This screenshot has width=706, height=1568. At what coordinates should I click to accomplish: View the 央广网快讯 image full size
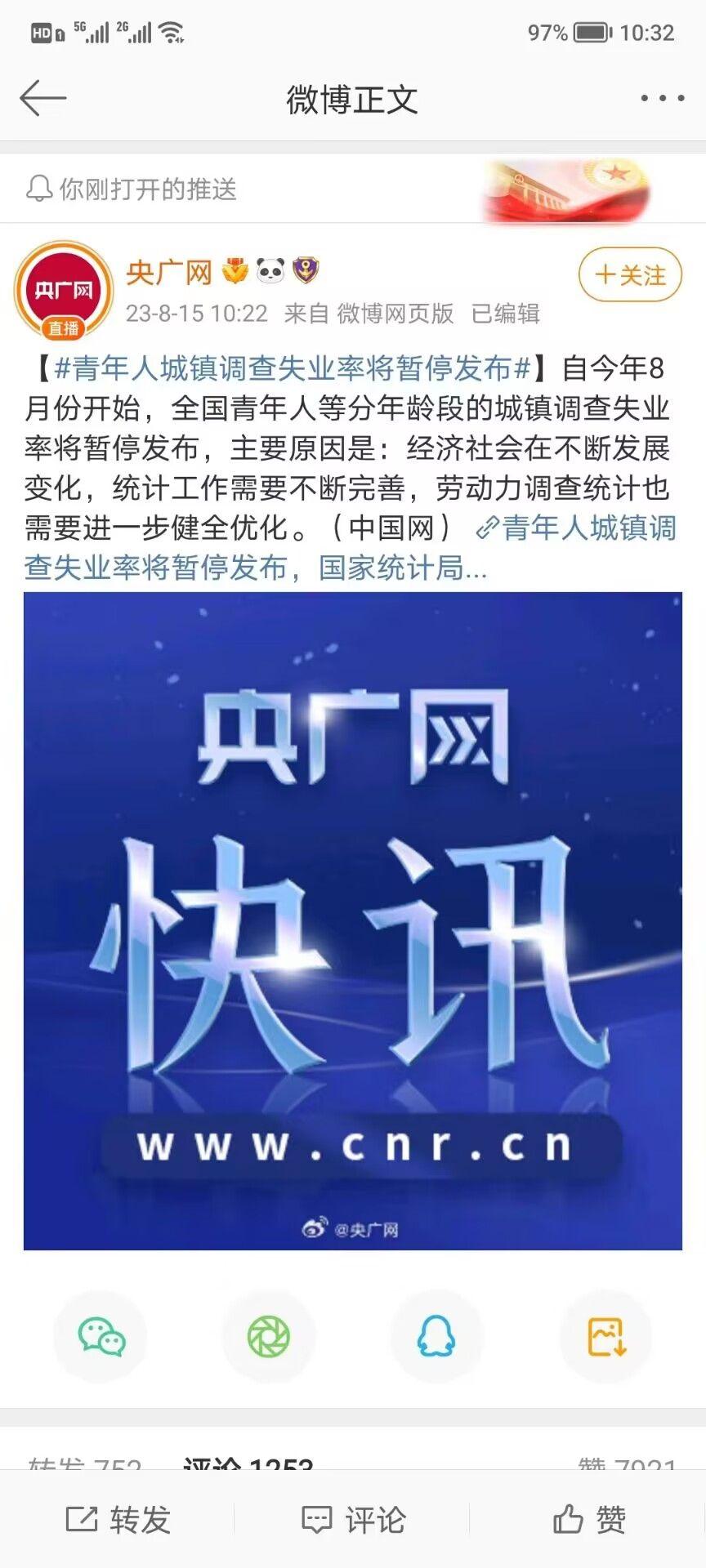point(353,921)
